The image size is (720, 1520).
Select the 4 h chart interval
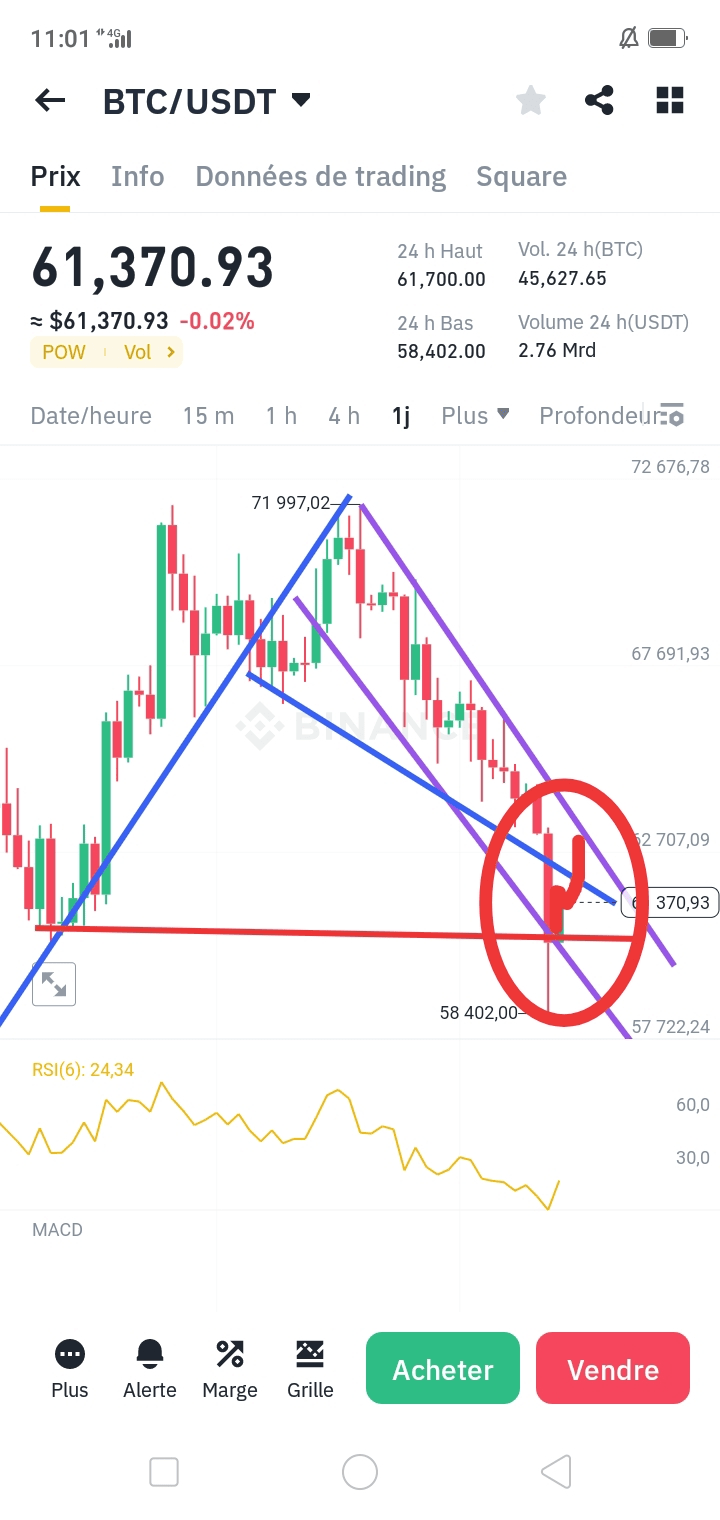pyautogui.click(x=344, y=416)
